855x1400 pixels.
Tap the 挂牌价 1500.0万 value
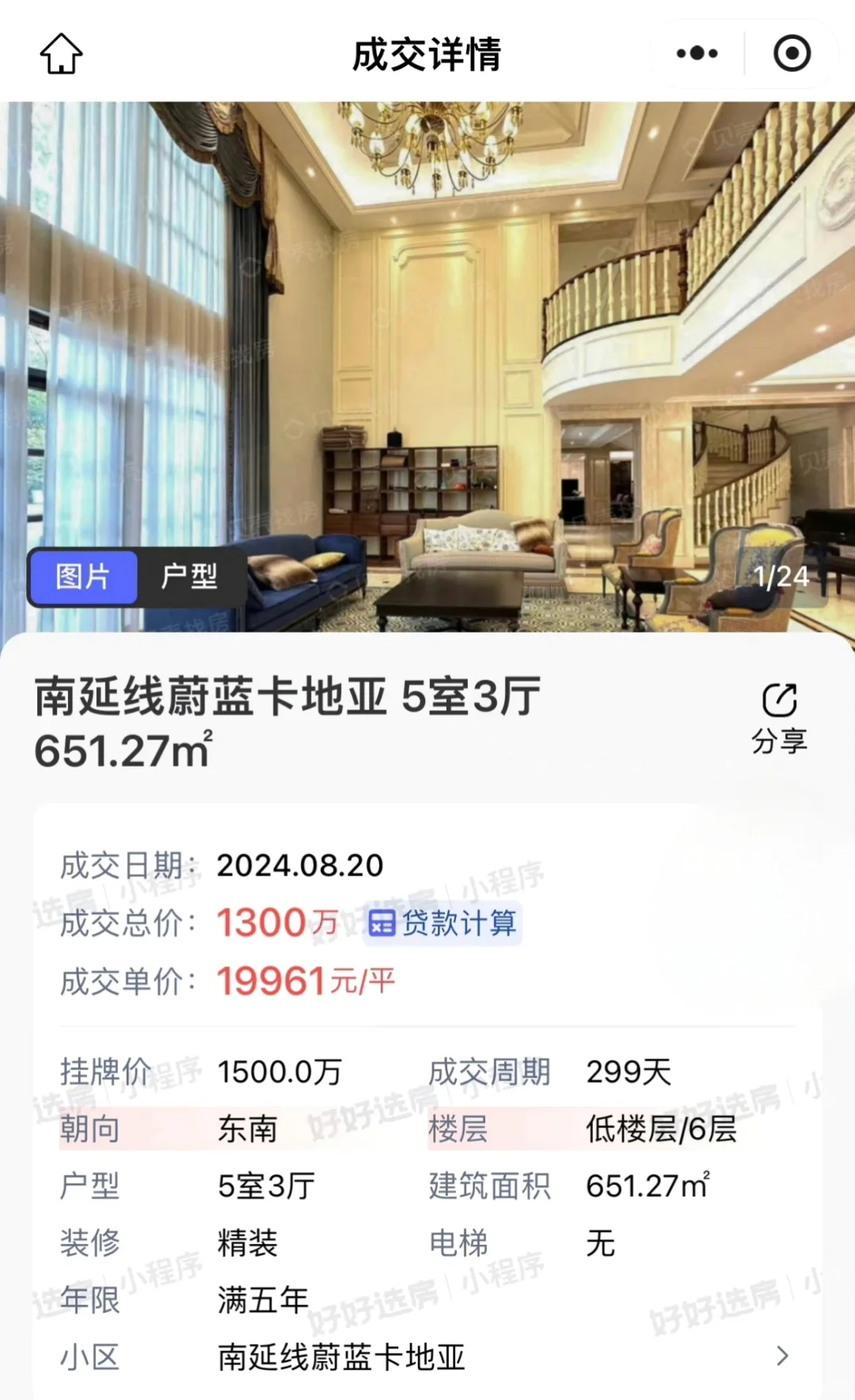coord(279,1071)
